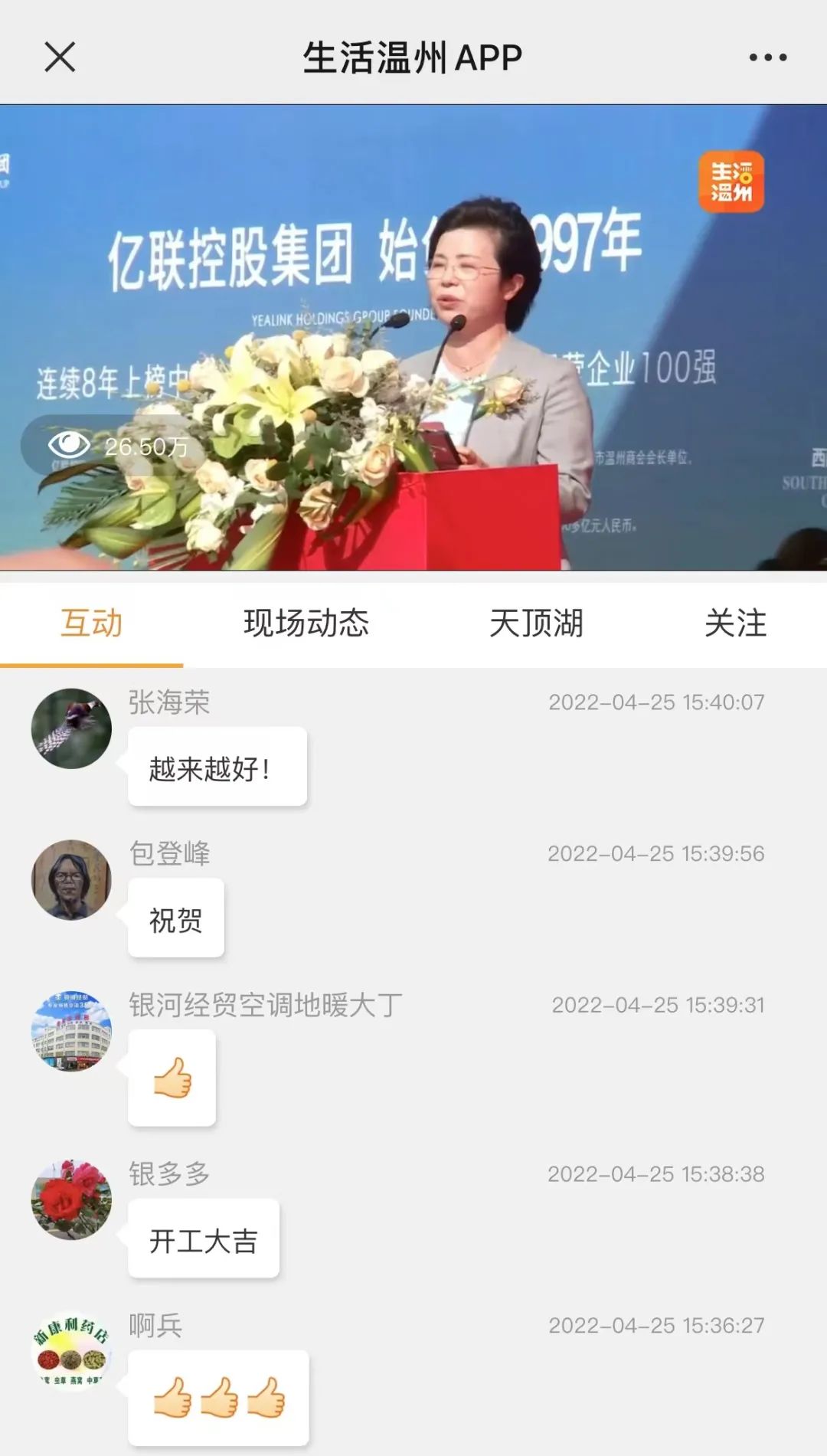The image size is (827, 1456).
Task: Open the three-dot more options menu
Action: [767, 57]
